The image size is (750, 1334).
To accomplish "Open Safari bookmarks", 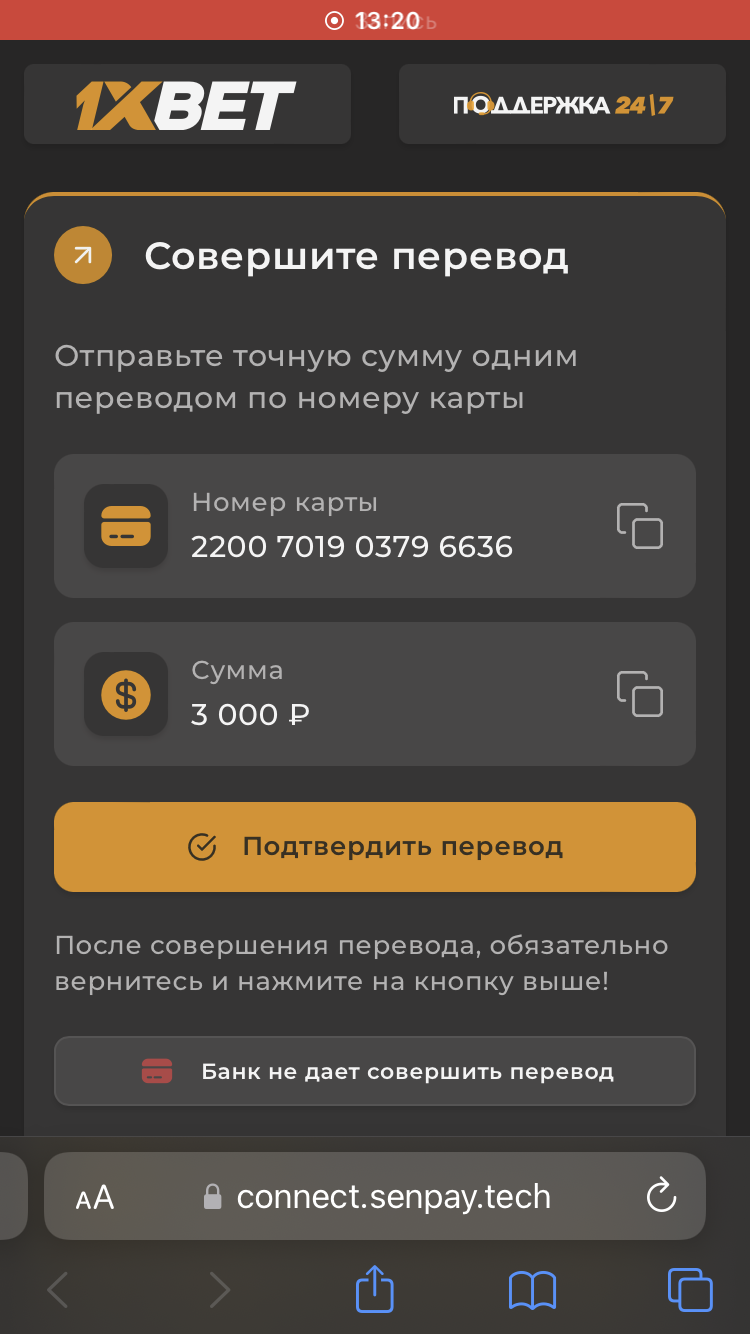I will [532, 1290].
